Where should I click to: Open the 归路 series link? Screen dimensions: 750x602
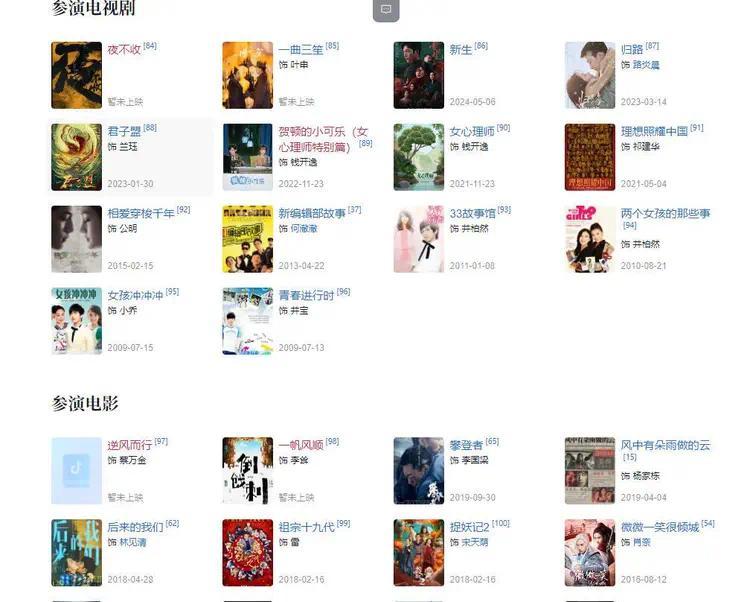(x=632, y=49)
